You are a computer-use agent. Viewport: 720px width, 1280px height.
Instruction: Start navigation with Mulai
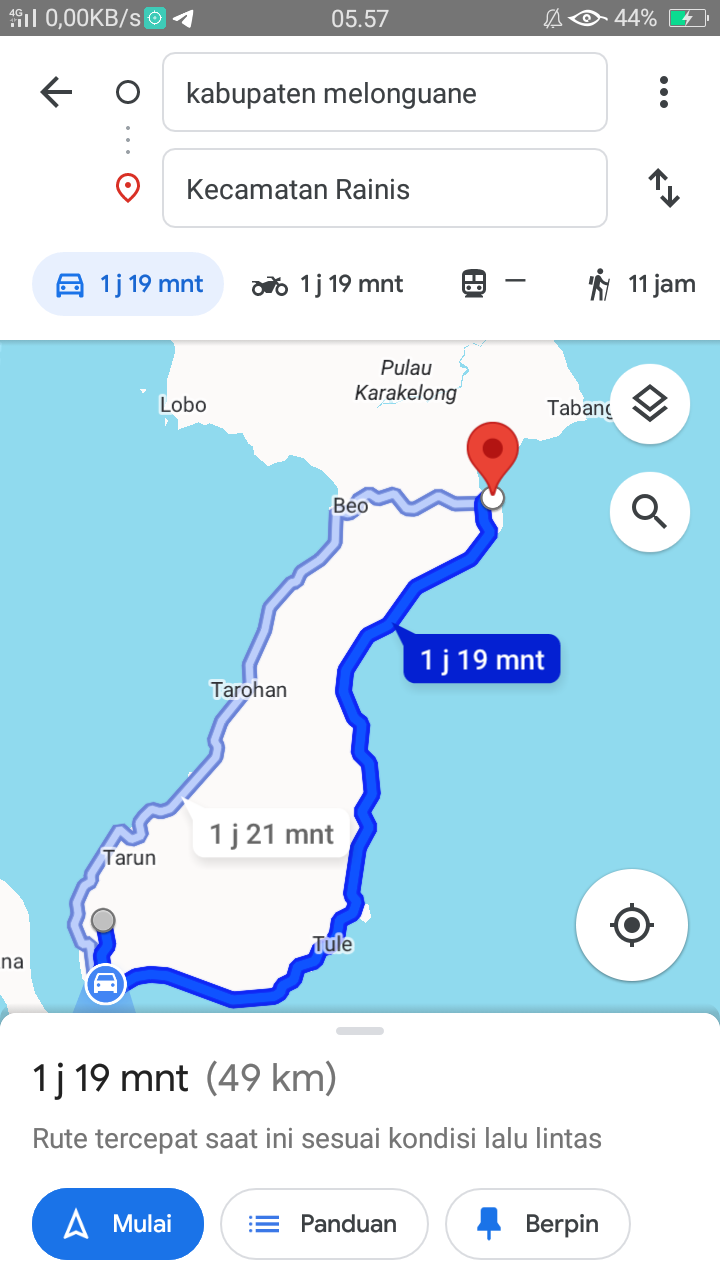[x=118, y=1223]
